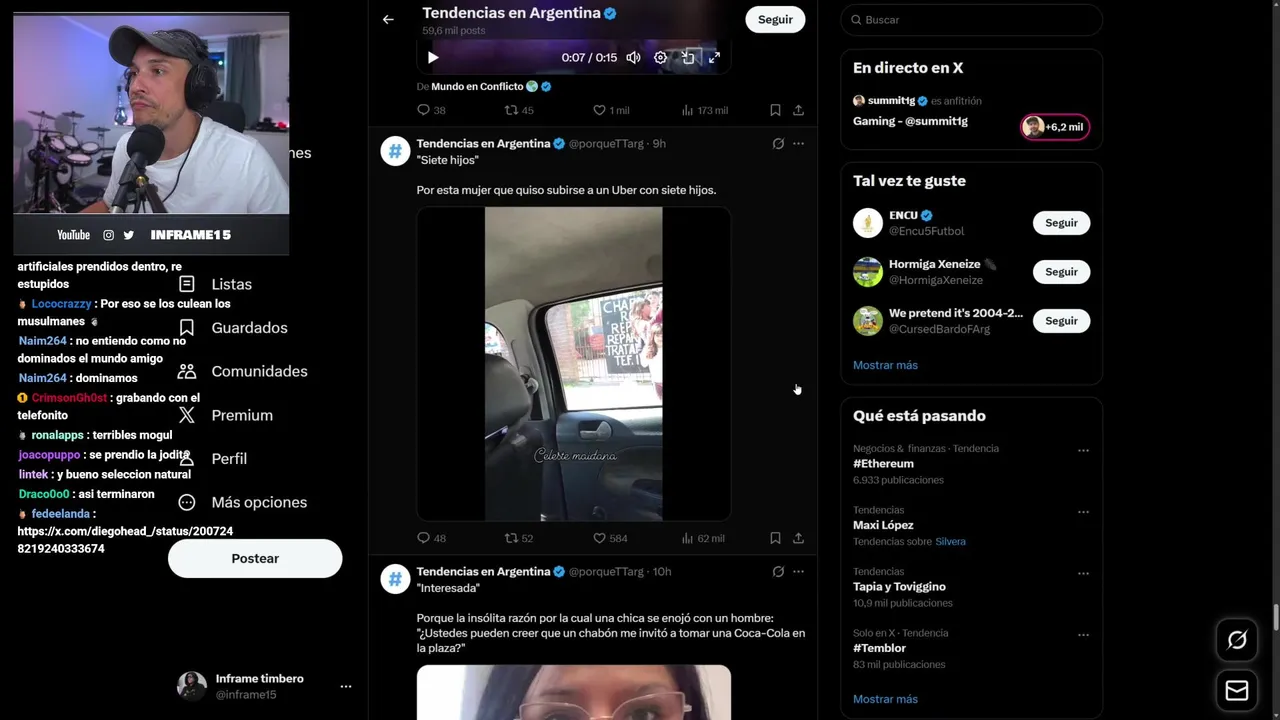Open the overflow menu on the "Interesada" post
The height and width of the screenshot is (720, 1280).
(x=798, y=572)
